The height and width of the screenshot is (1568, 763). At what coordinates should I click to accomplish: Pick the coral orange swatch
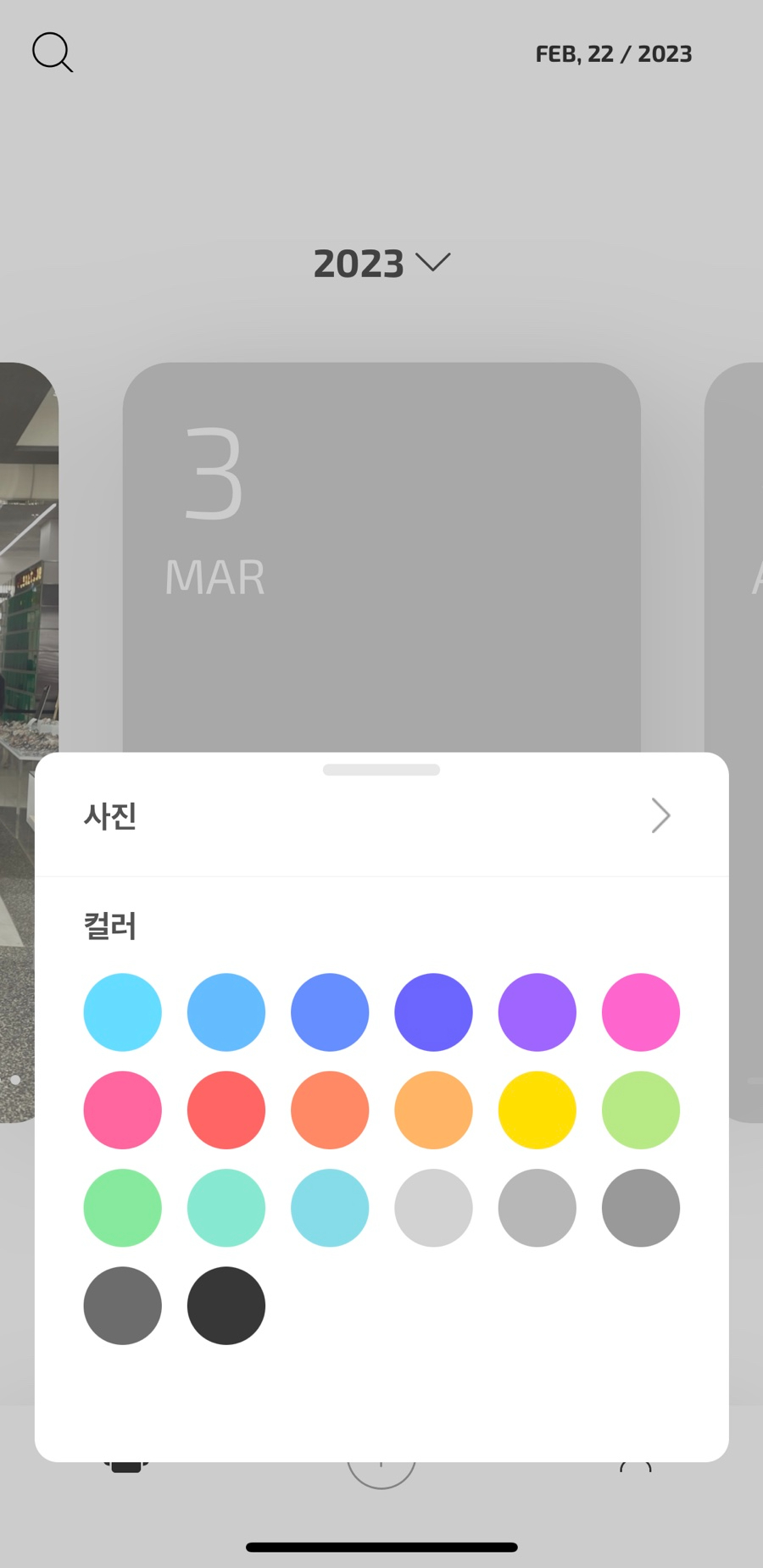(x=330, y=1109)
